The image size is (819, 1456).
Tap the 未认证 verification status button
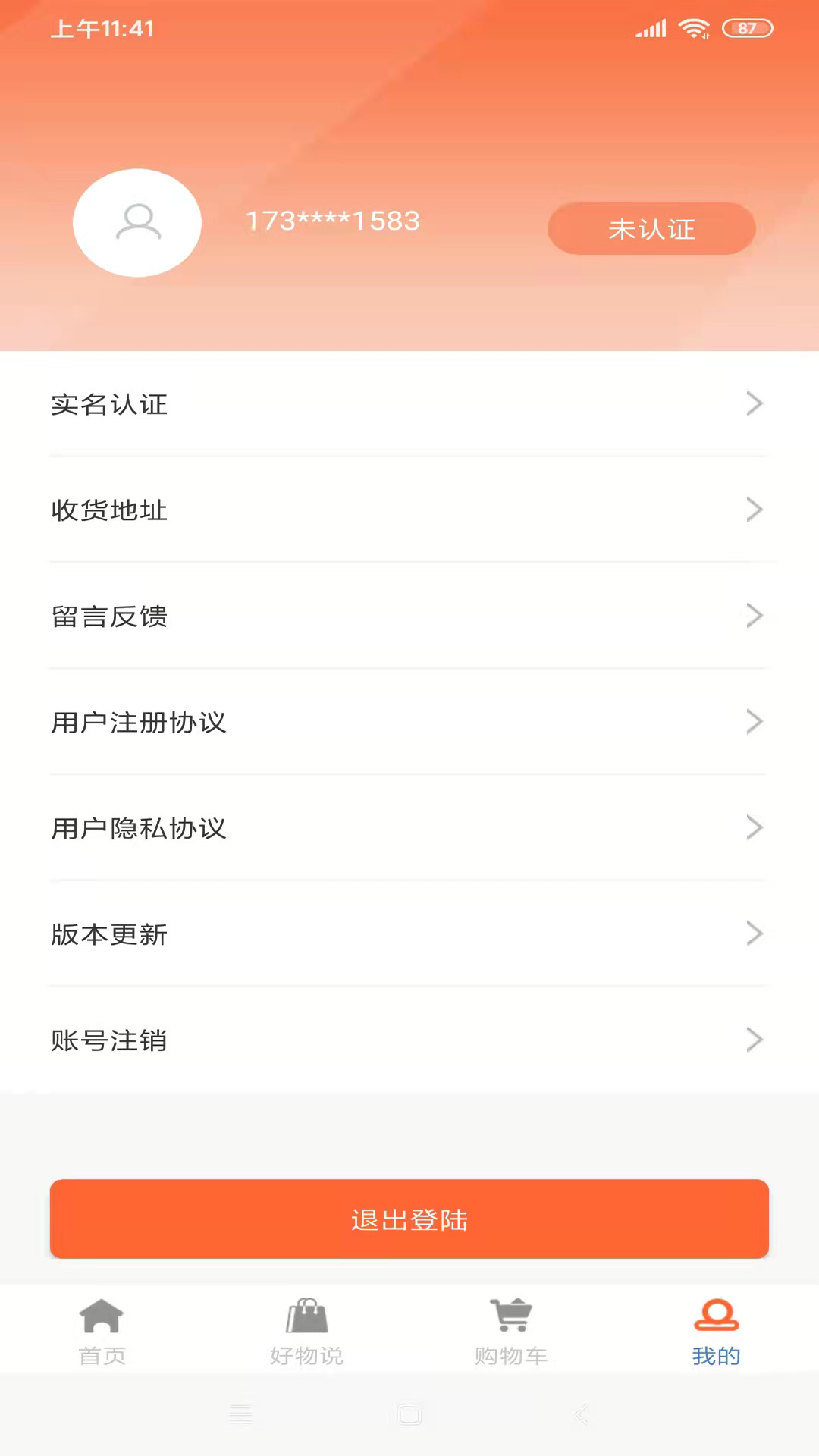[651, 229]
